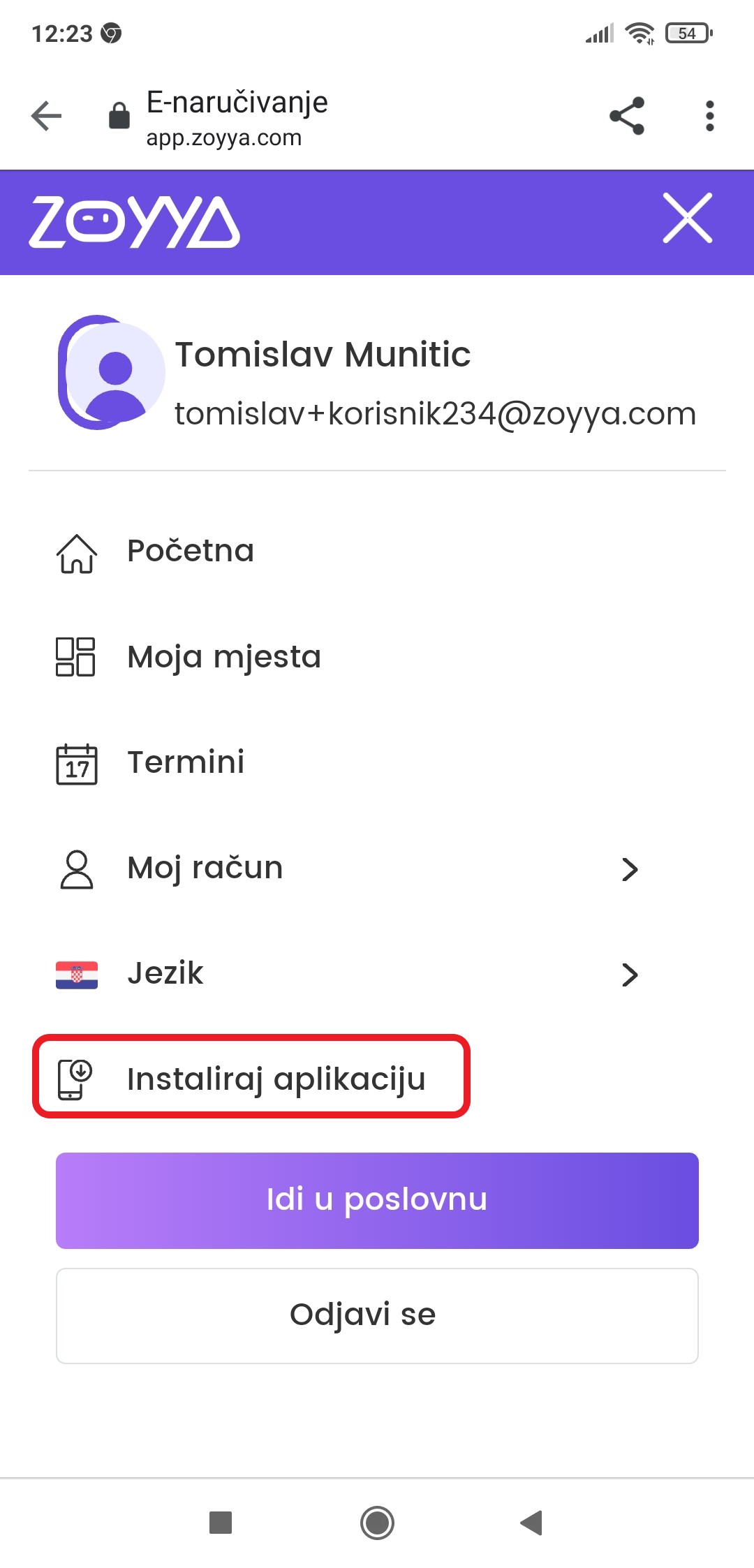Close the Zoyya side menu
Image resolution: width=754 pixels, height=1568 pixels.
click(687, 219)
